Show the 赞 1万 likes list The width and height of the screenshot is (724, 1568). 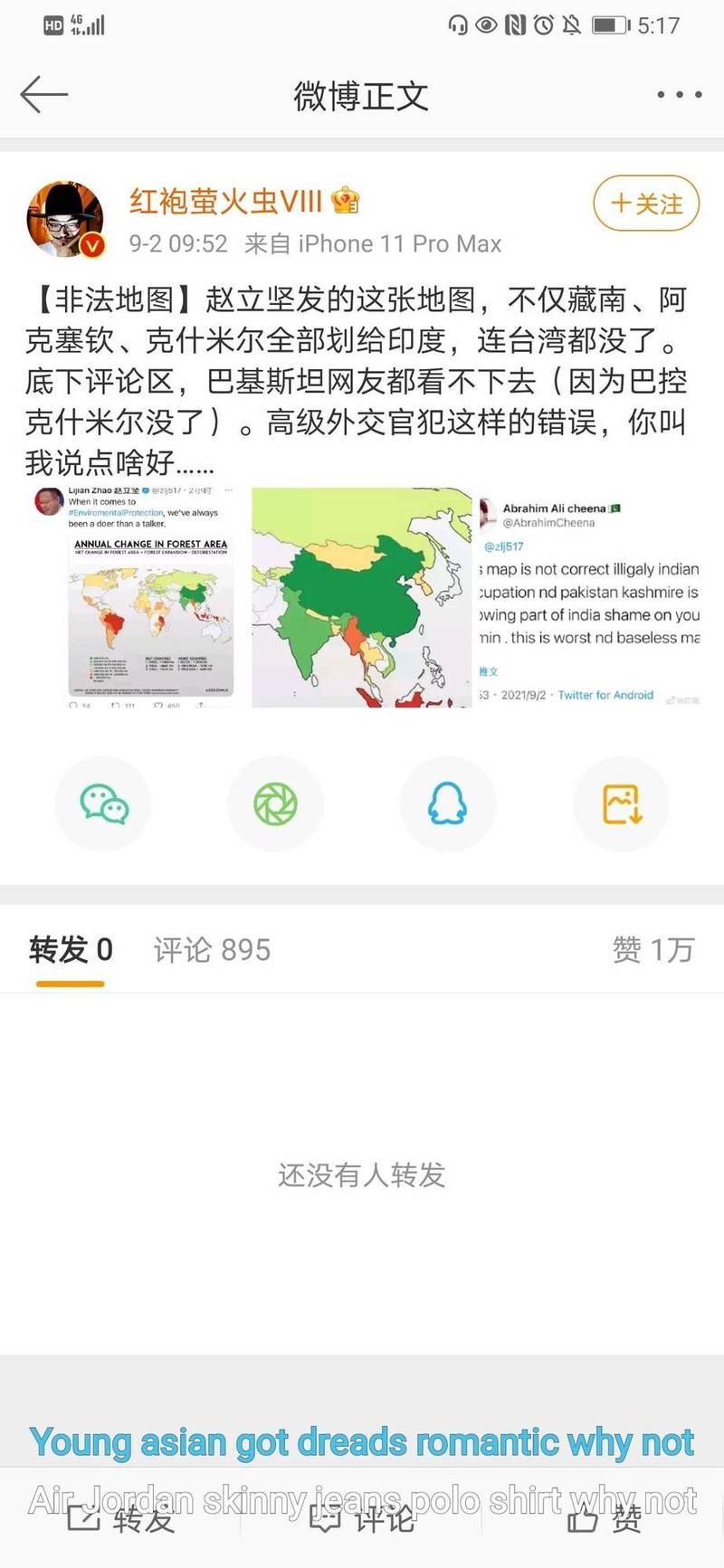tap(653, 950)
